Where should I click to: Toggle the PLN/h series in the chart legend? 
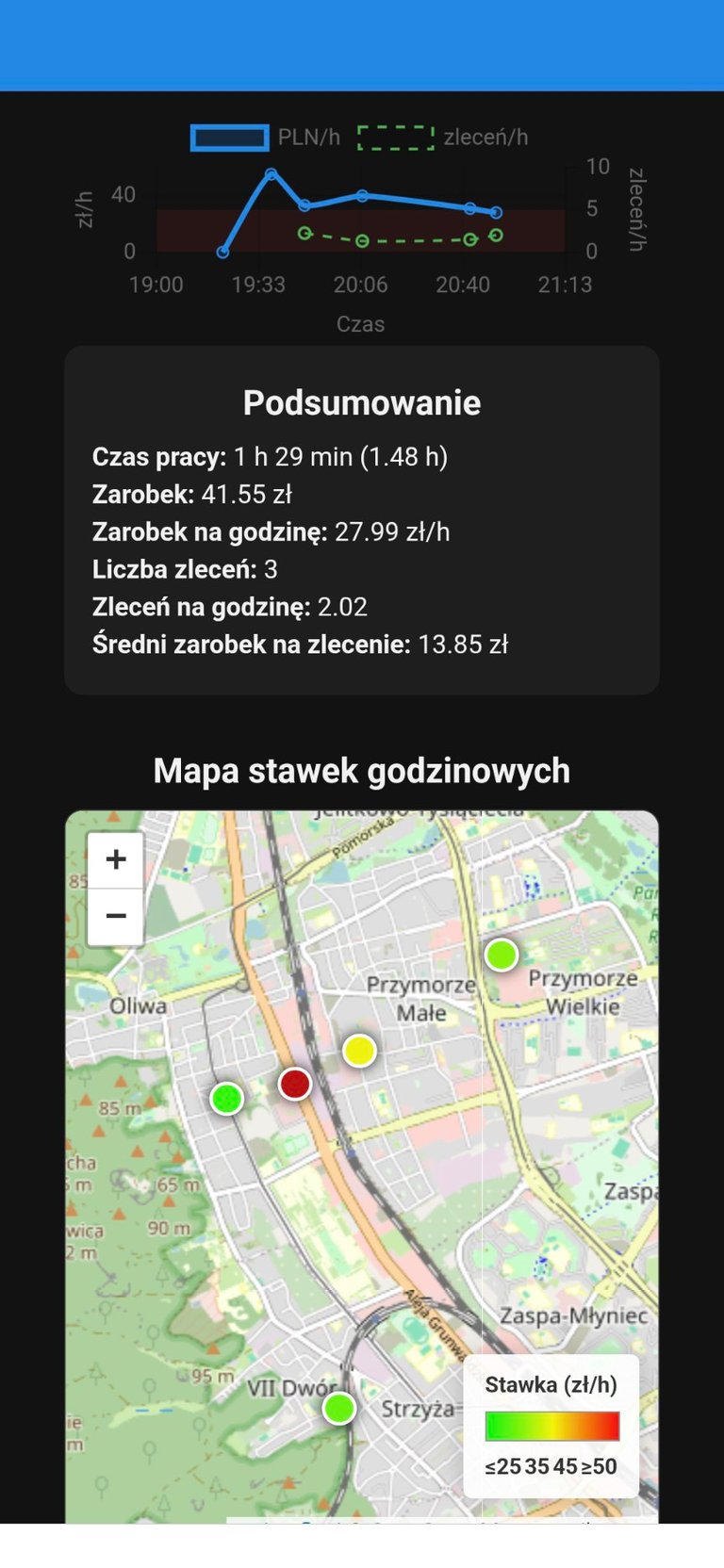click(266, 138)
